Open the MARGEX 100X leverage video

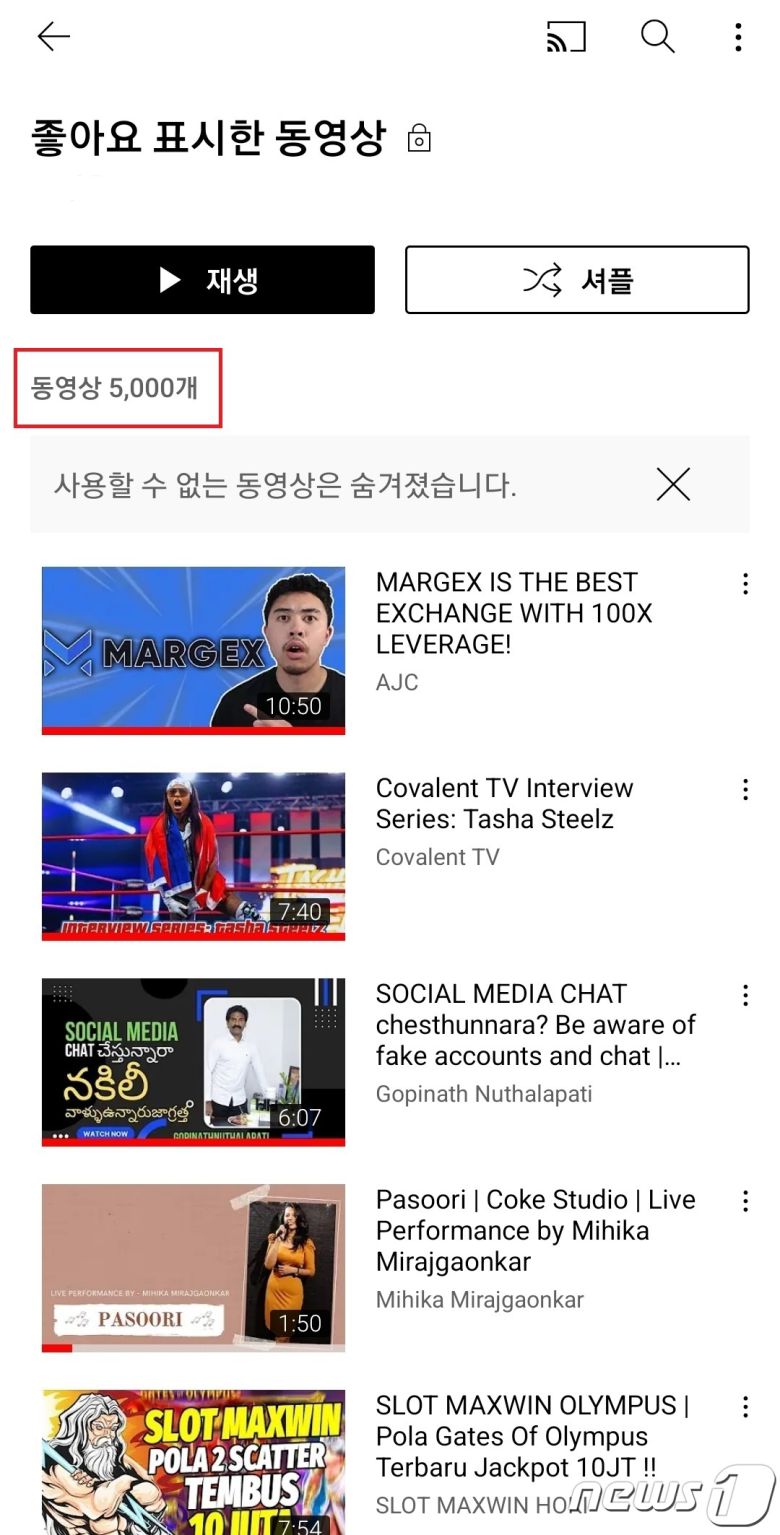click(x=193, y=650)
